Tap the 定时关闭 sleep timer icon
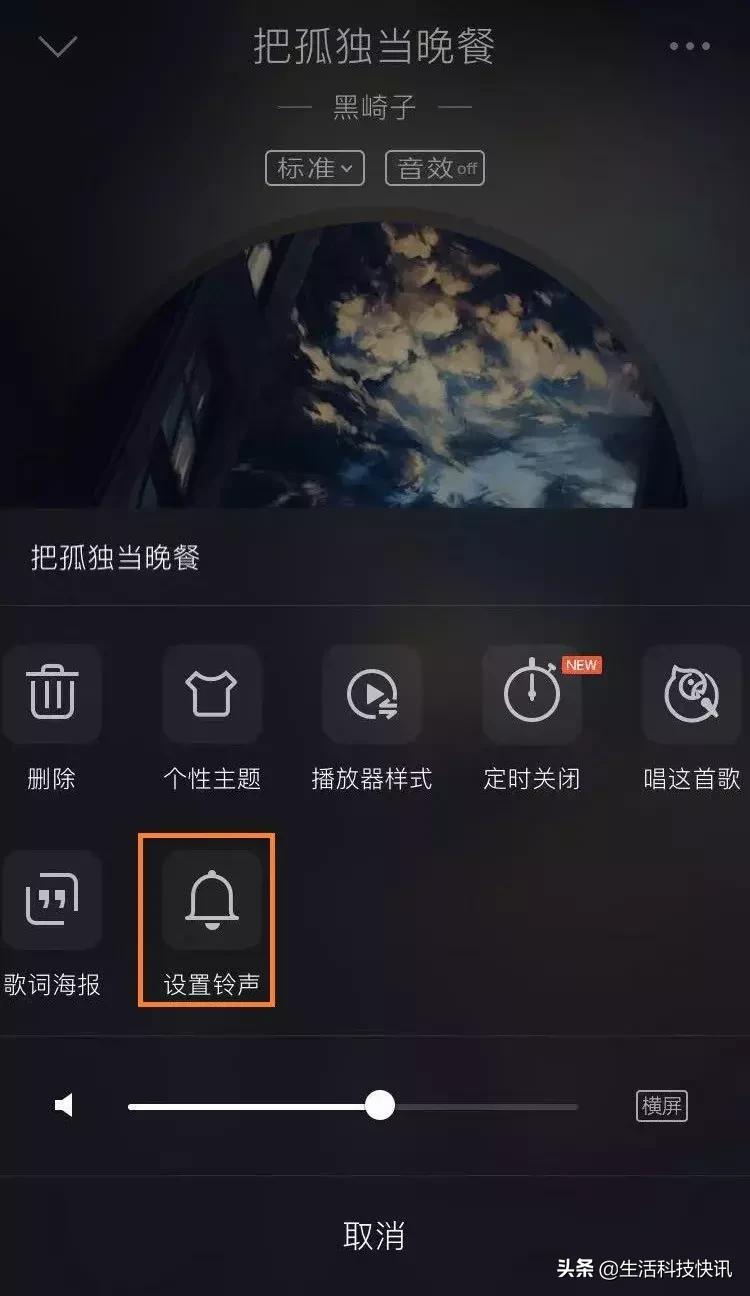This screenshot has width=750, height=1296. point(531,694)
